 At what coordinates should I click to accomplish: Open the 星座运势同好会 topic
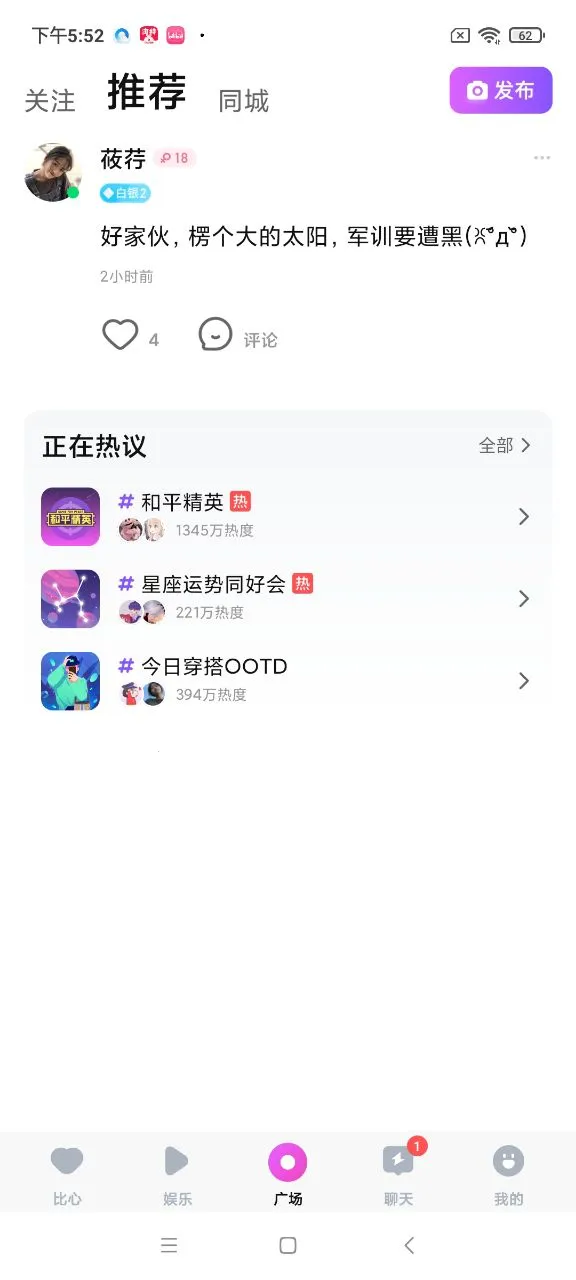coord(288,598)
